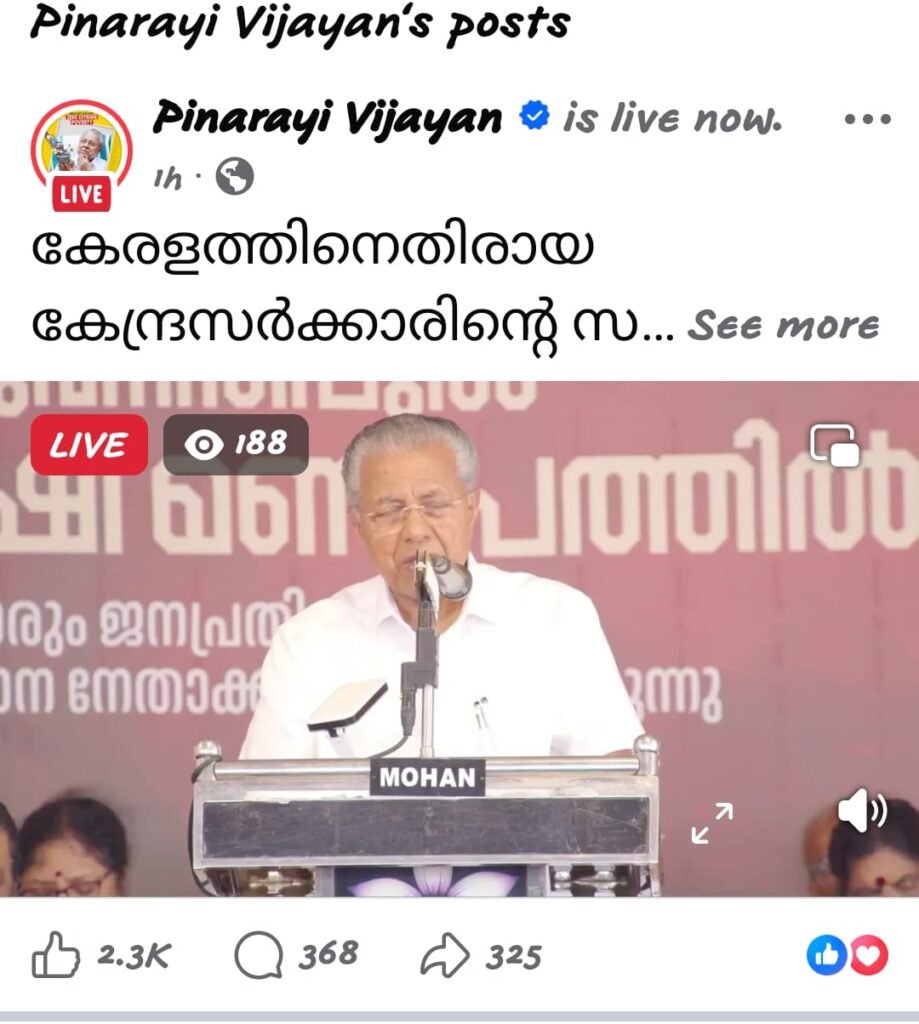Viewport: 919px width, 1024px height.
Task: Open the comments on this post
Action: (258, 956)
